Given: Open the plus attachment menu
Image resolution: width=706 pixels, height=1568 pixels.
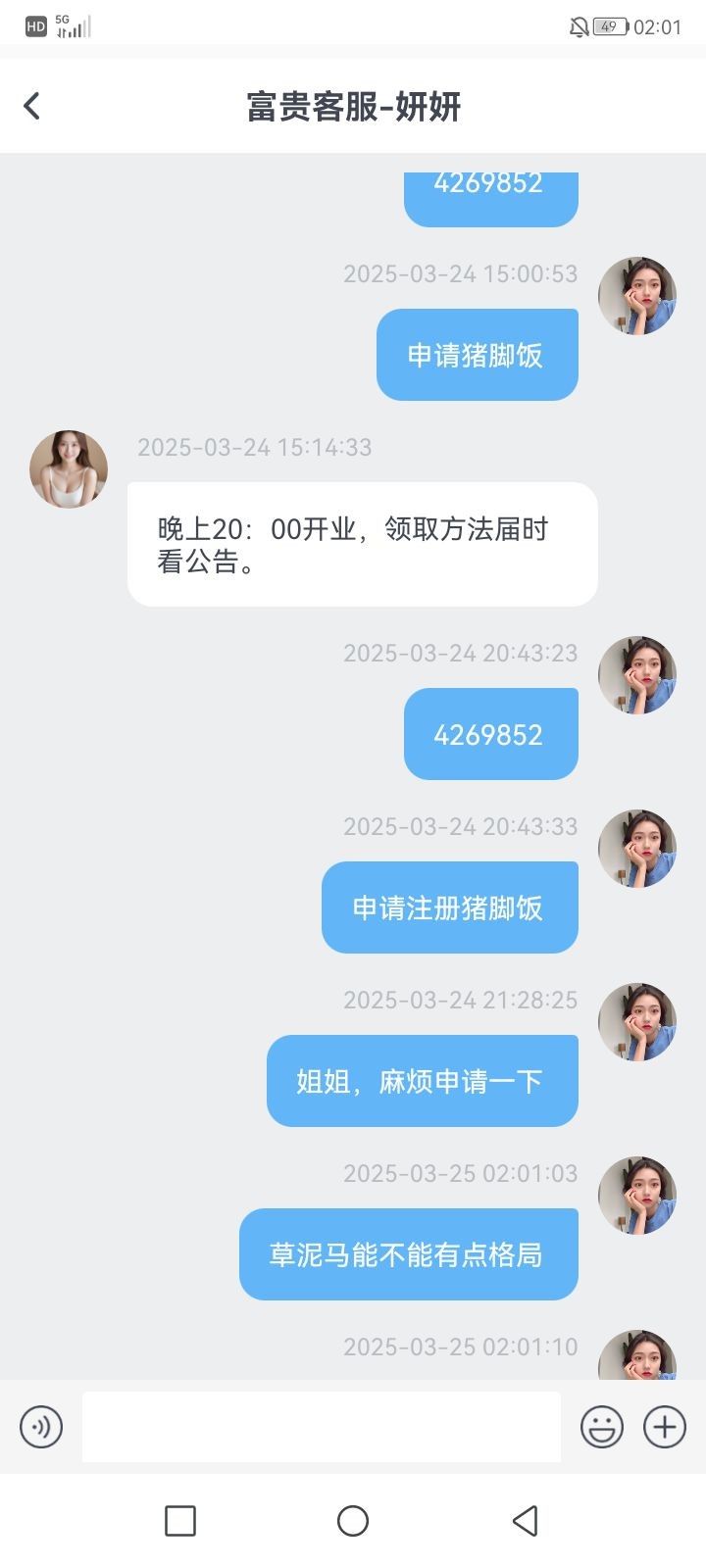Looking at the screenshot, I should pos(664,1427).
